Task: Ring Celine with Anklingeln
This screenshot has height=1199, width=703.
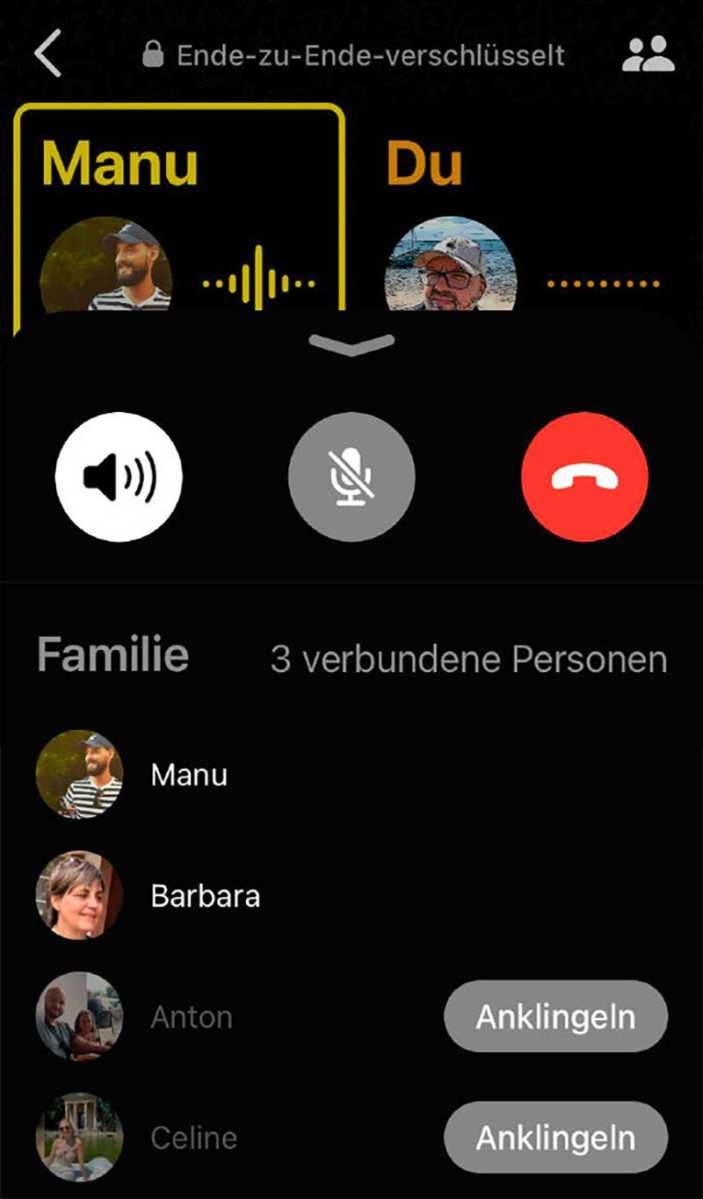Action: [555, 1137]
